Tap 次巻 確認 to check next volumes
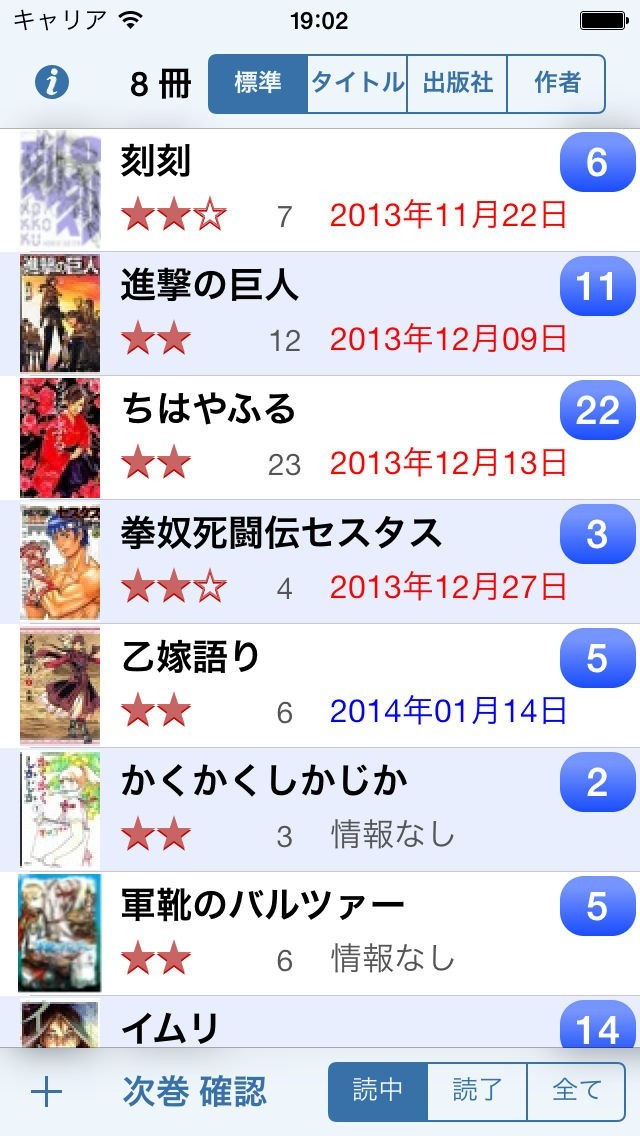Screen dimensions: 640x1136 (x=195, y=1091)
